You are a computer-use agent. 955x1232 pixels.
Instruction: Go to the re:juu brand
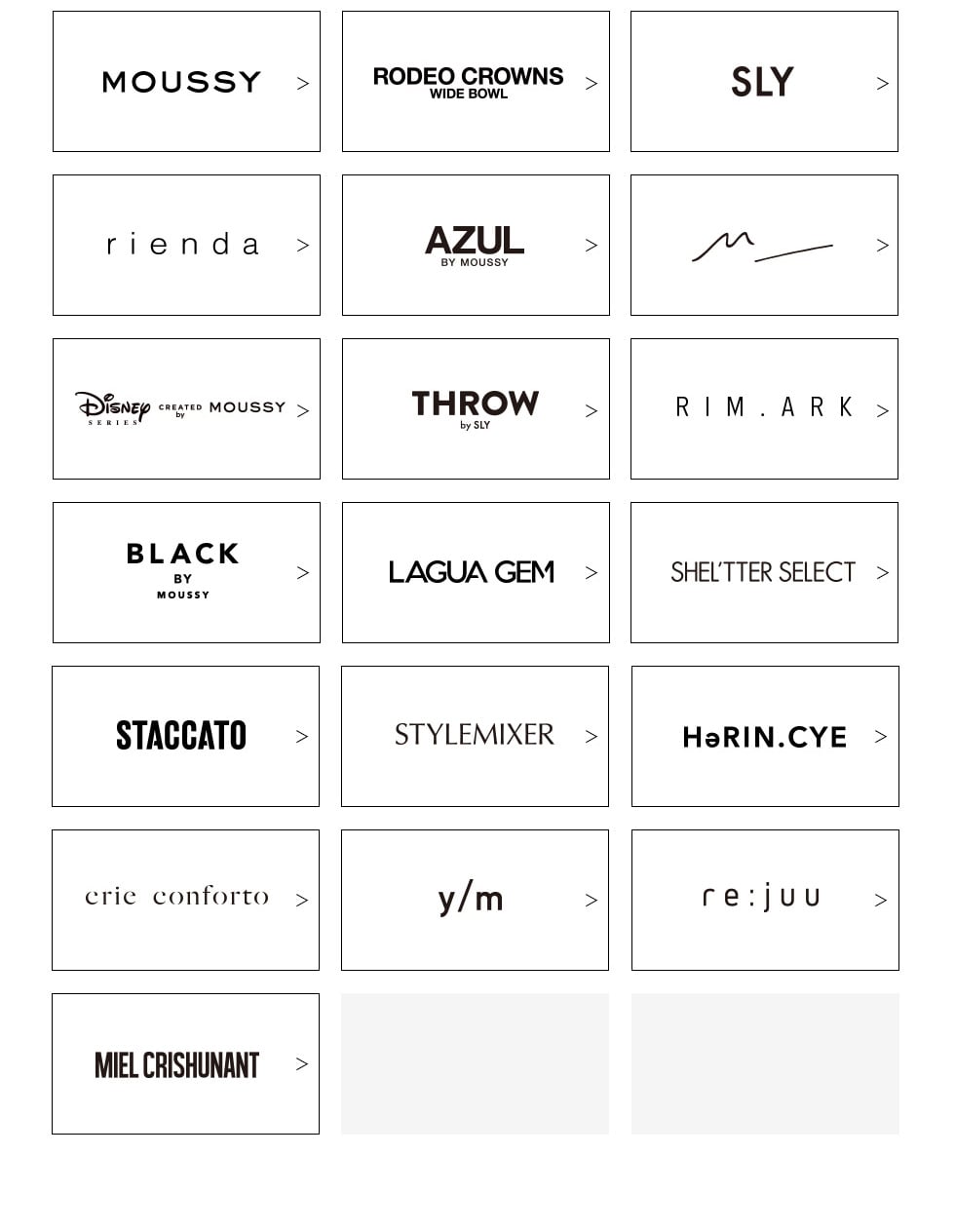765,901
